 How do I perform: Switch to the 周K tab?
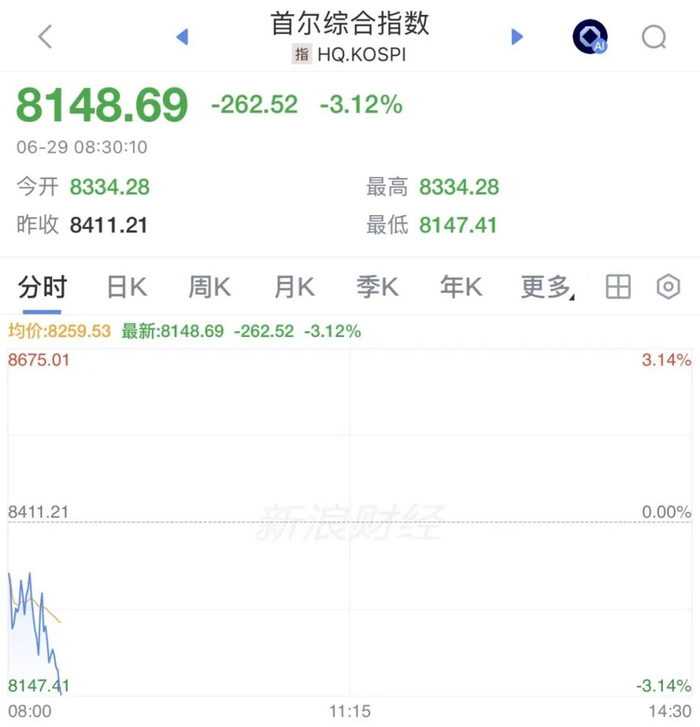click(x=210, y=287)
